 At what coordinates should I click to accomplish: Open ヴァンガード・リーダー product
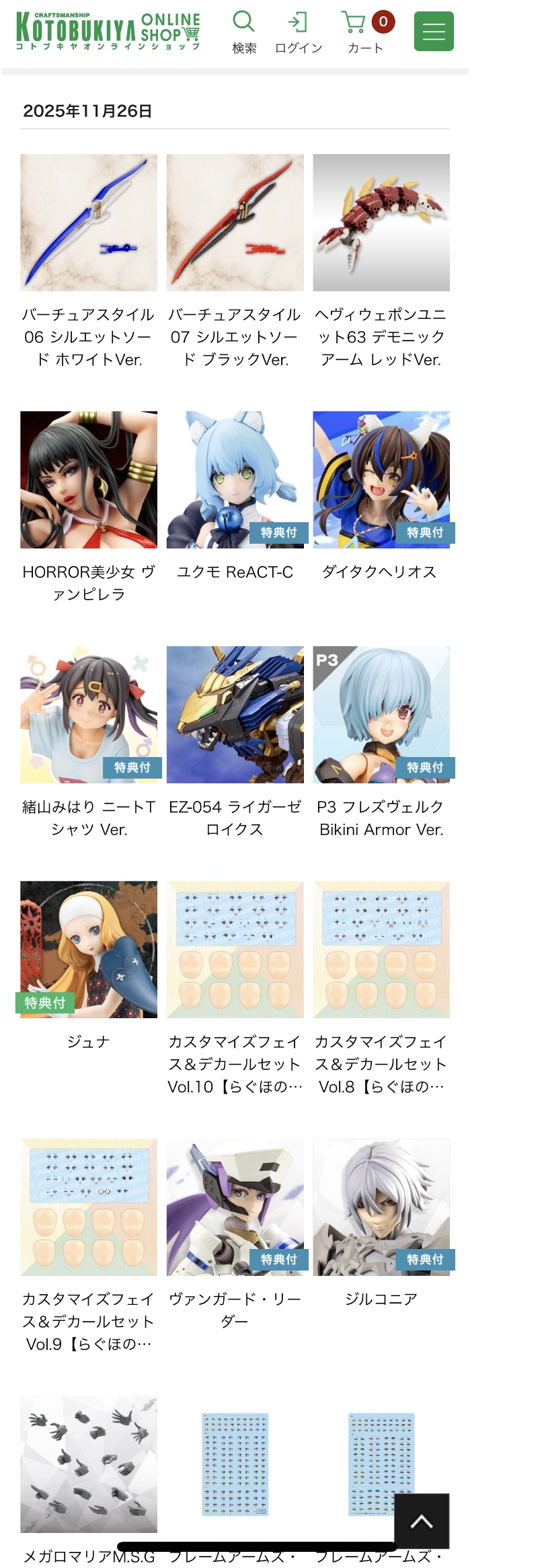(x=235, y=1207)
